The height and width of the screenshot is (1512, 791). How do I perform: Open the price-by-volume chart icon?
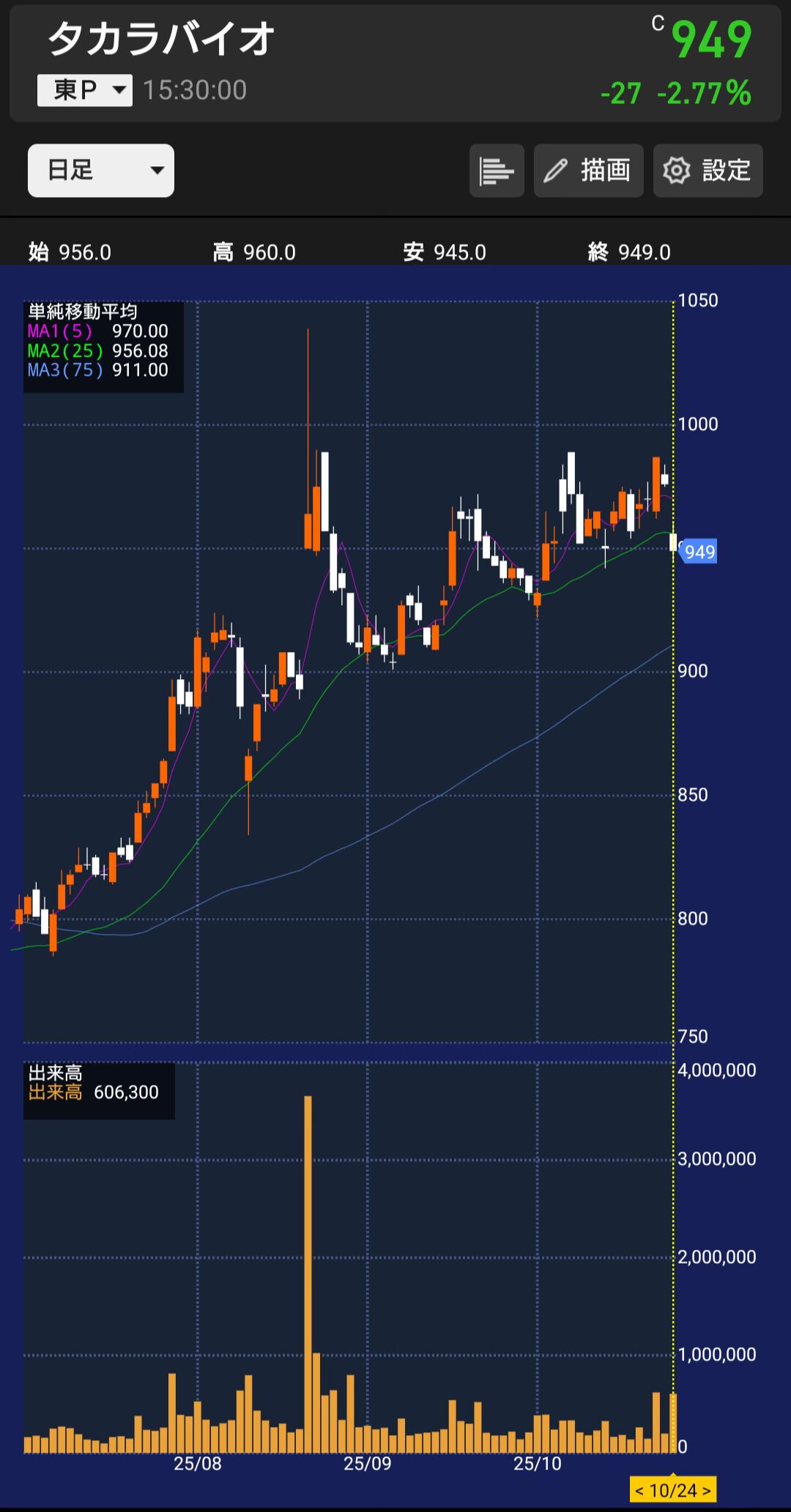coord(497,171)
